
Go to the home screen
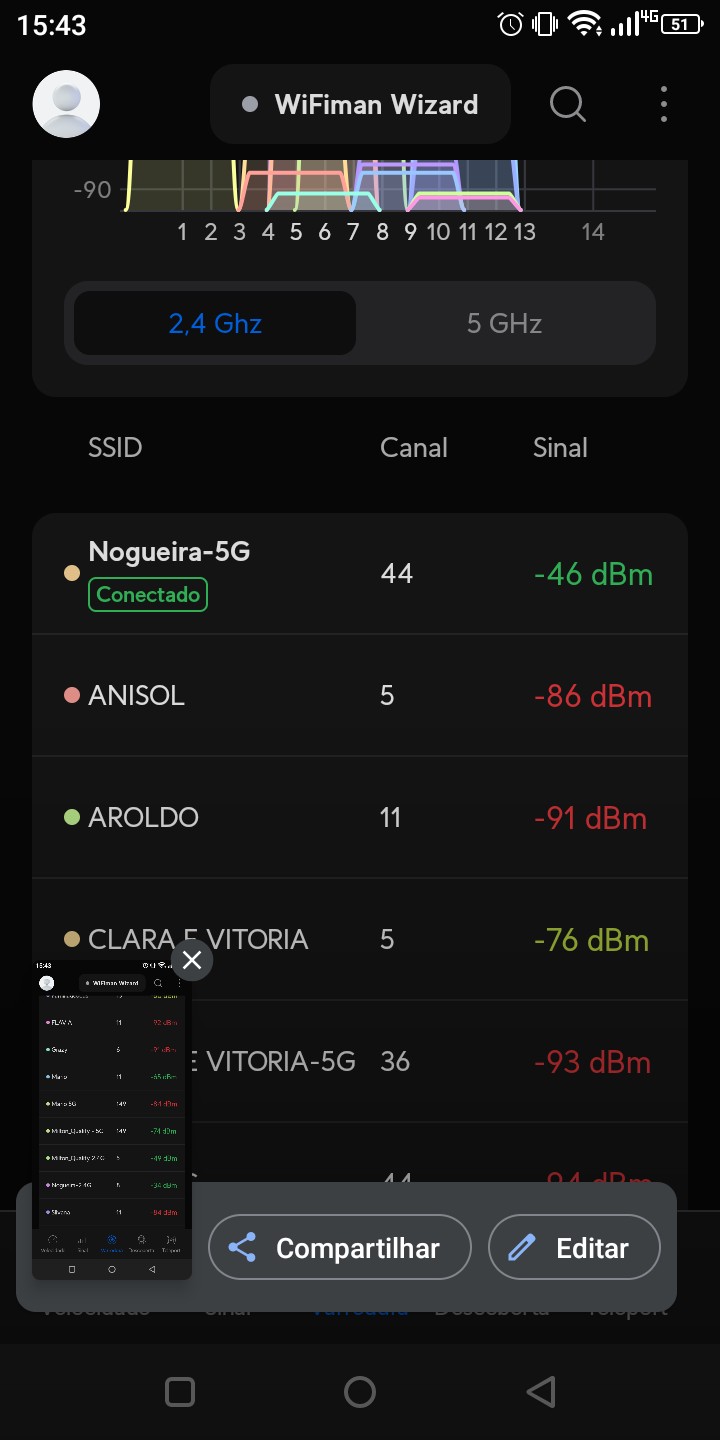360,1391
